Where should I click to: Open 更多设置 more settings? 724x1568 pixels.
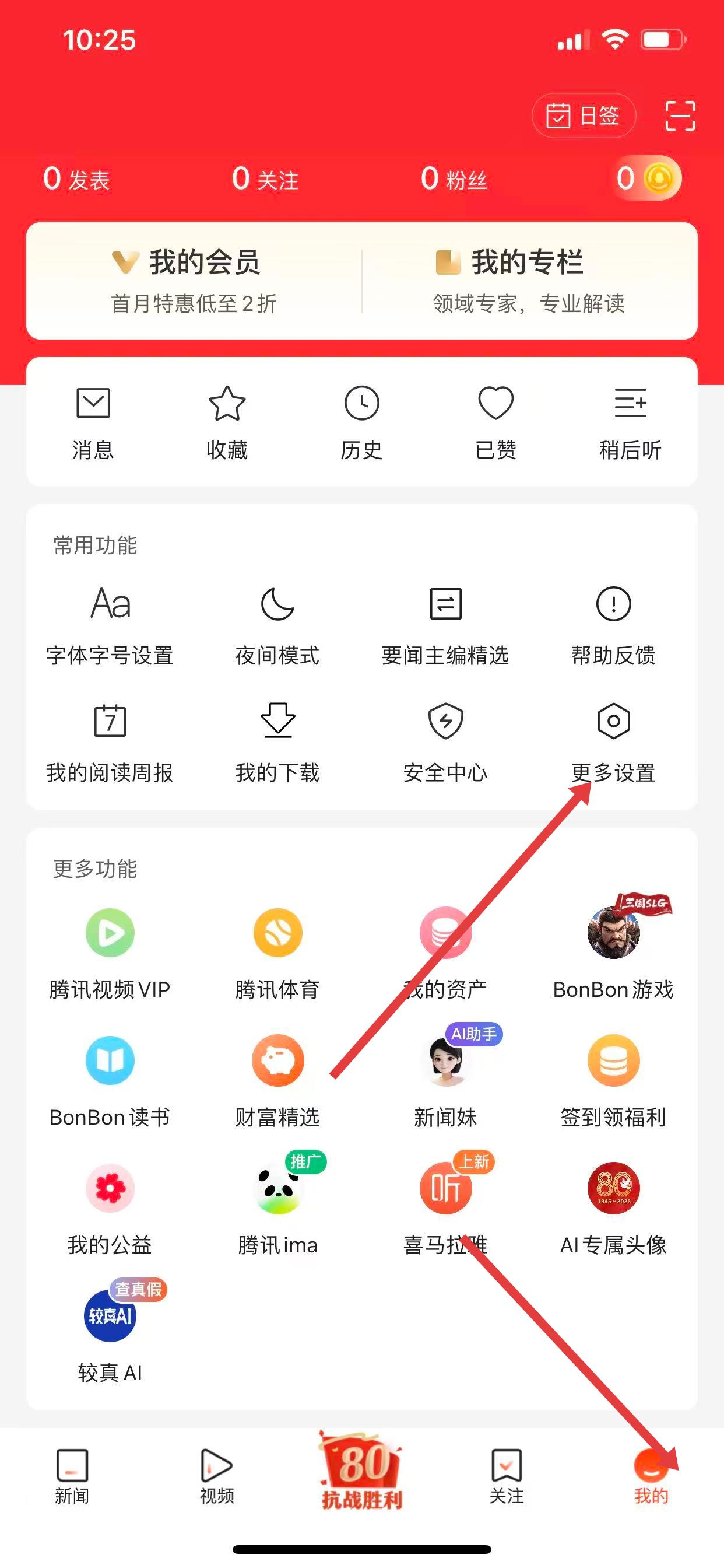tap(613, 741)
